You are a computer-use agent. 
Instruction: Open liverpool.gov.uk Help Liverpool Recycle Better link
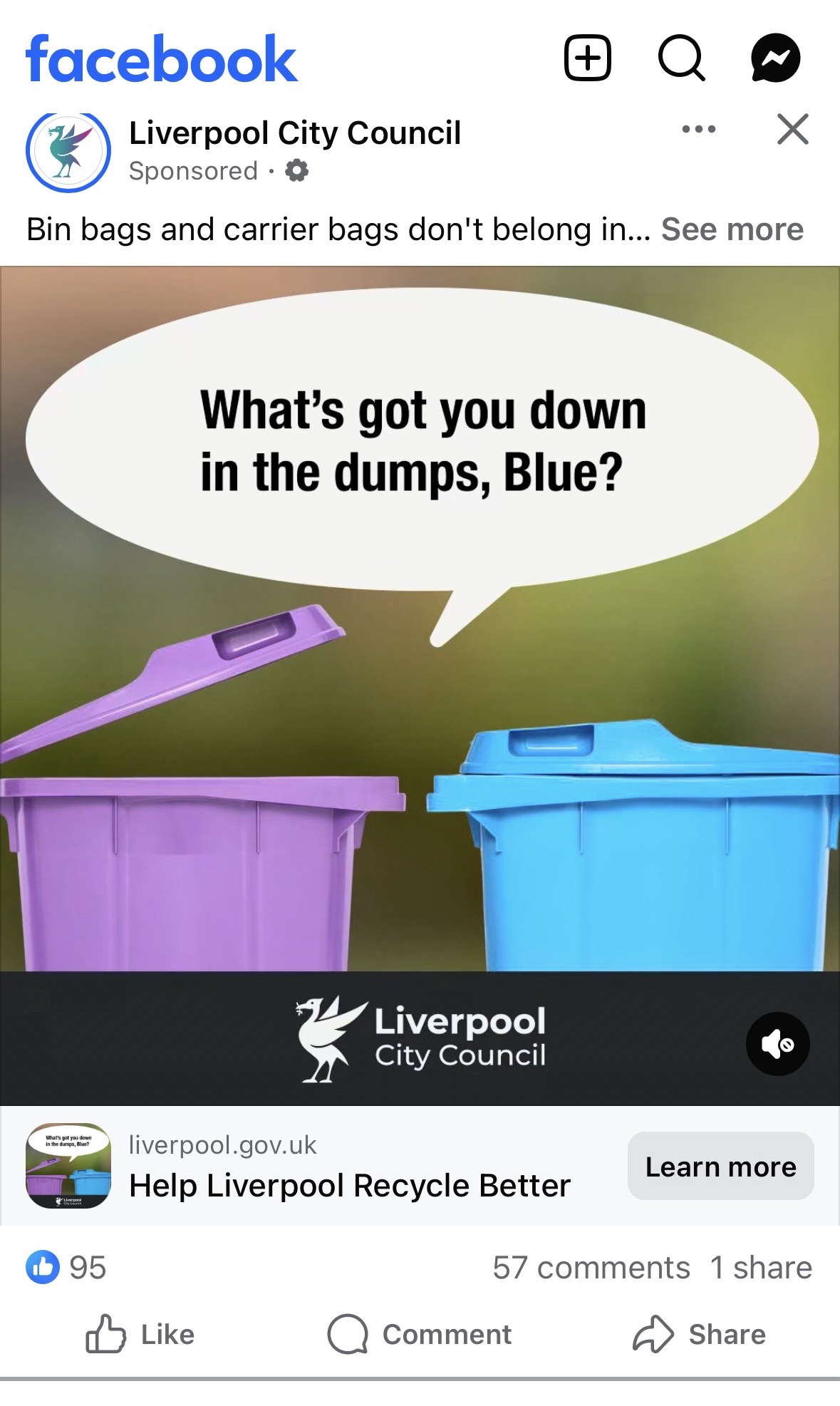coord(349,1186)
